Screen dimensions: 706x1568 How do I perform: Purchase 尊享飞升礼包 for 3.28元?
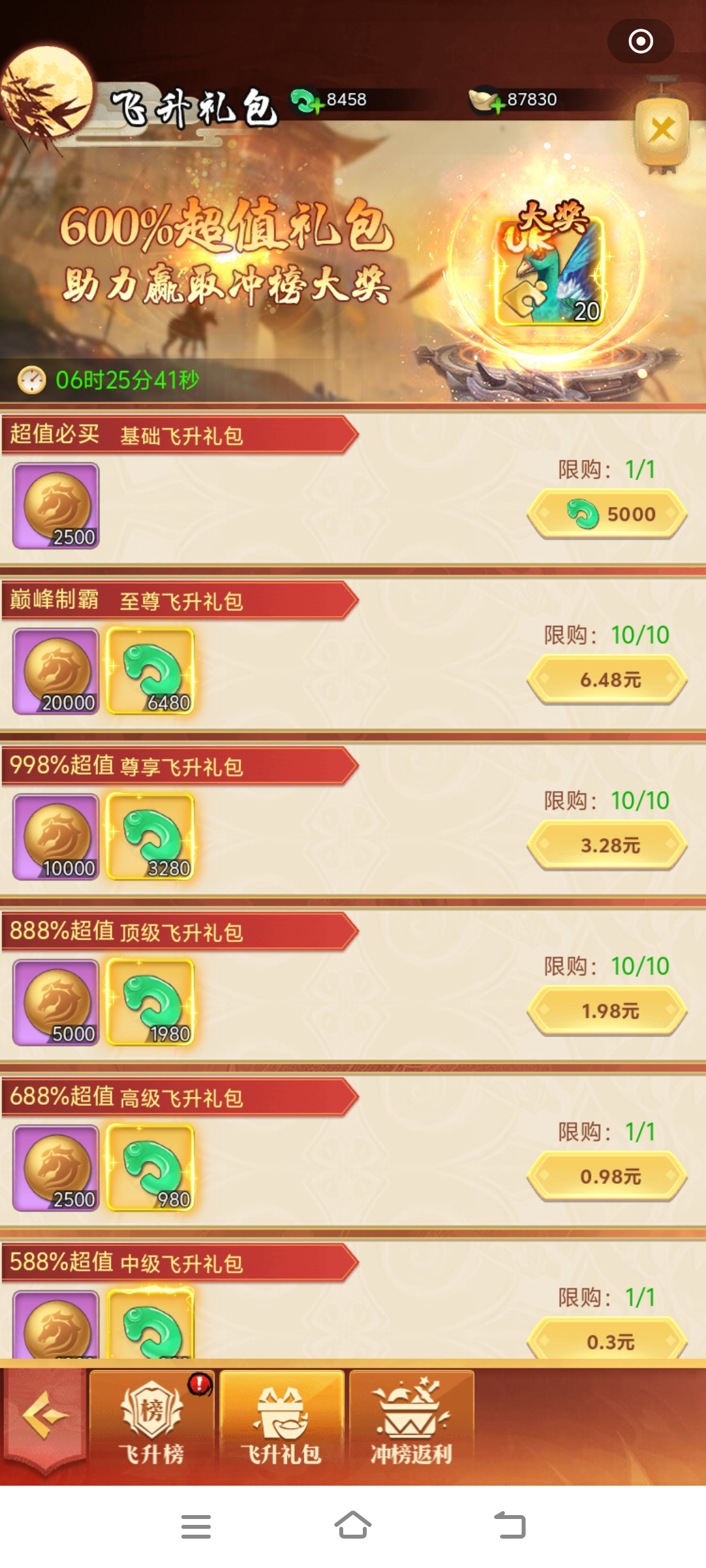point(607,845)
